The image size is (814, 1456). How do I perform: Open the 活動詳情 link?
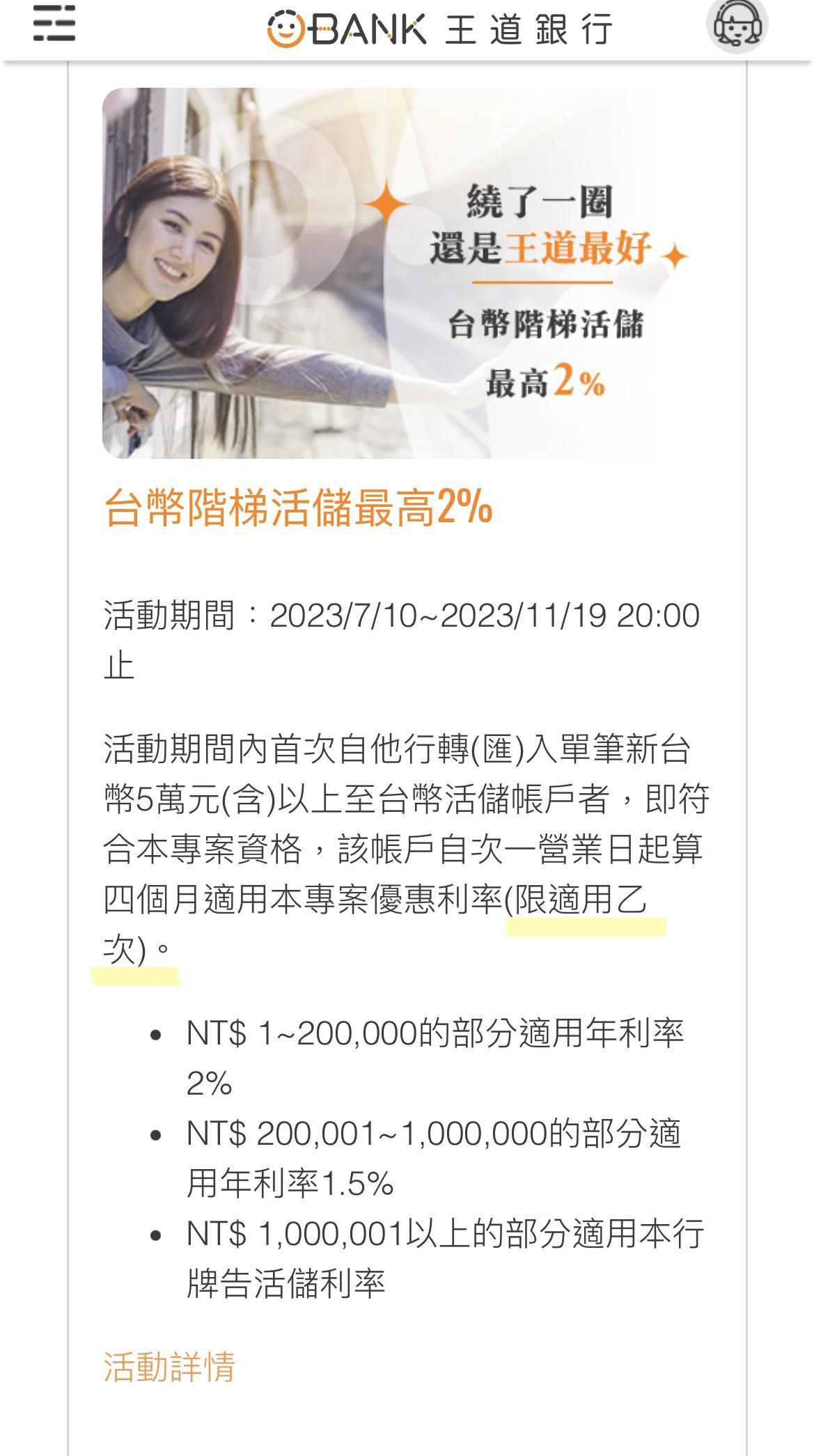[169, 1366]
